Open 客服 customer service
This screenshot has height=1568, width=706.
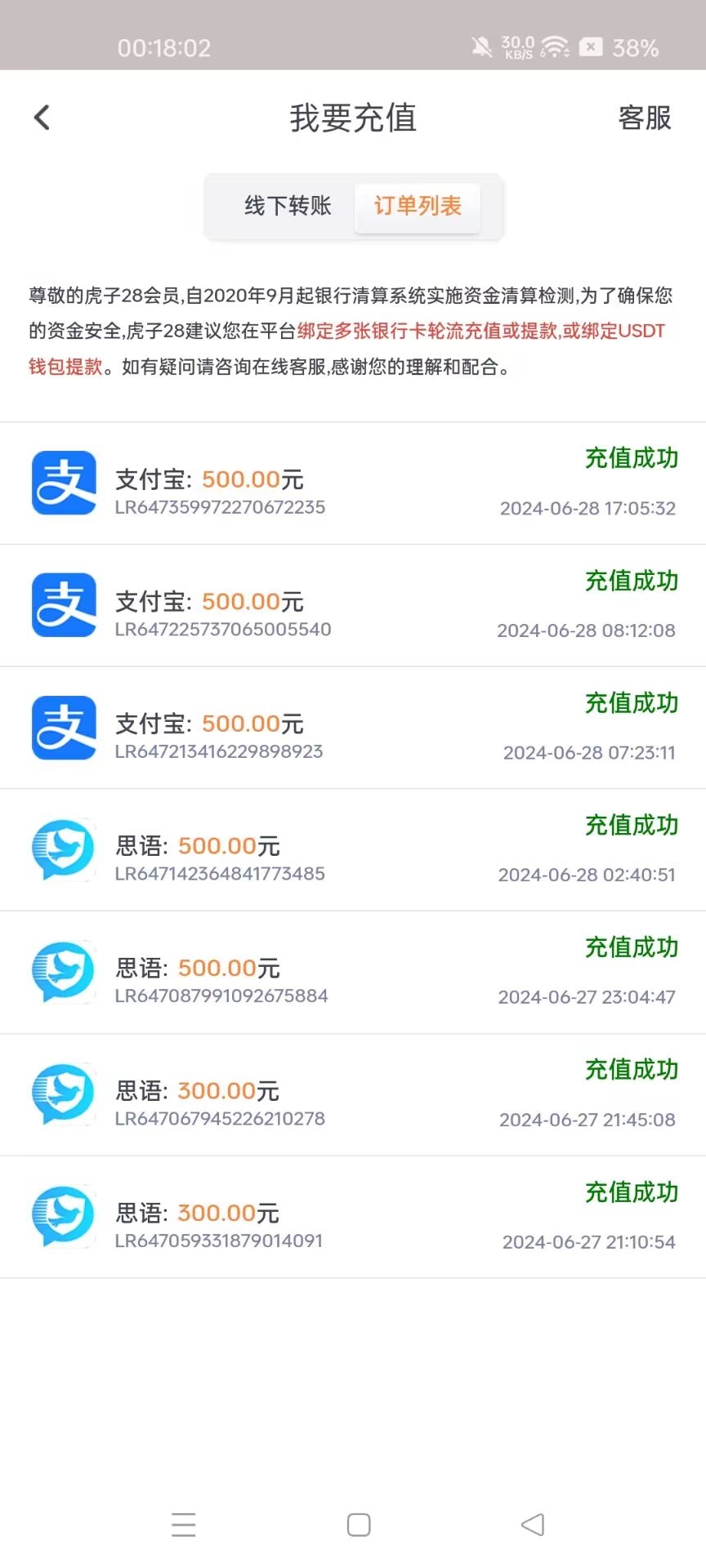(x=645, y=118)
